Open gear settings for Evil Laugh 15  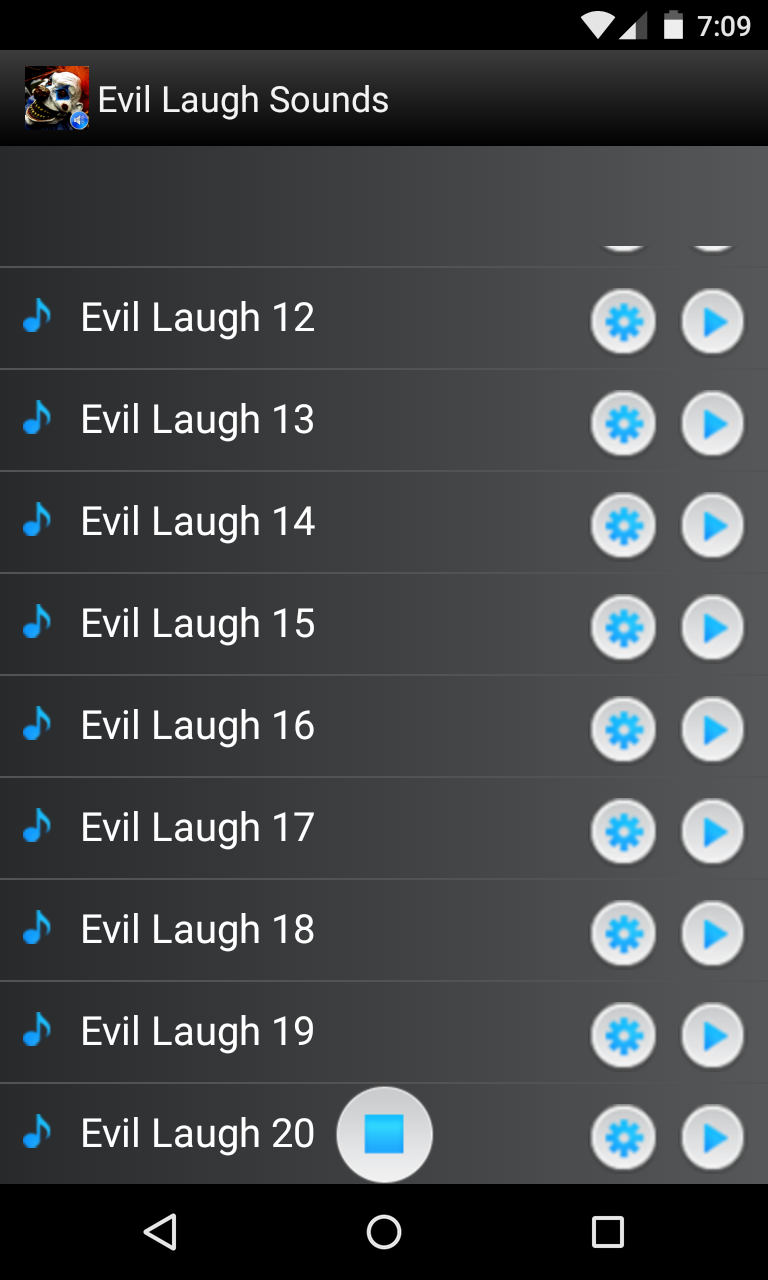623,628
